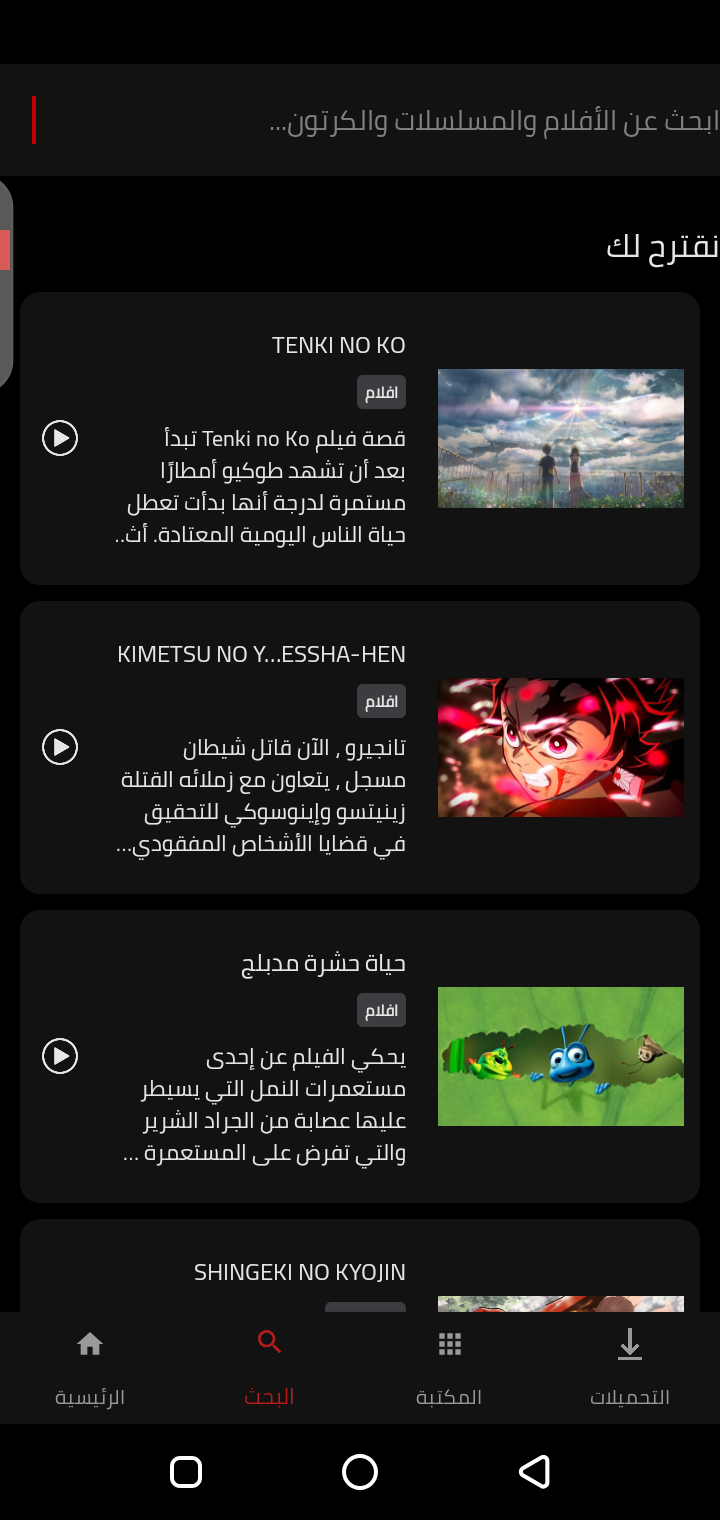Image resolution: width=720 pixels, height=1520 pixels.
Task: Play حياة حشرة مدبلج
Action: [60, 1056]
